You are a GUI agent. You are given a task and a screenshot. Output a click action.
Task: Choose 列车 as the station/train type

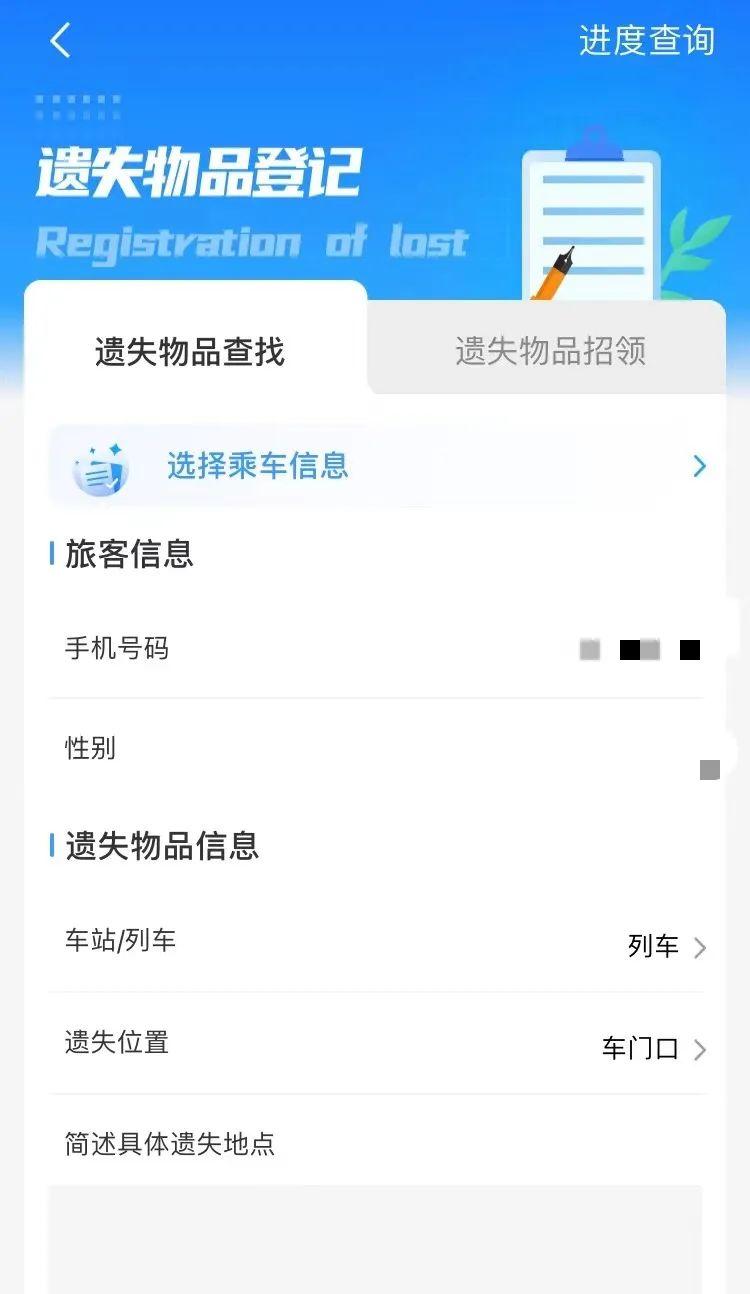coord(655,946)
